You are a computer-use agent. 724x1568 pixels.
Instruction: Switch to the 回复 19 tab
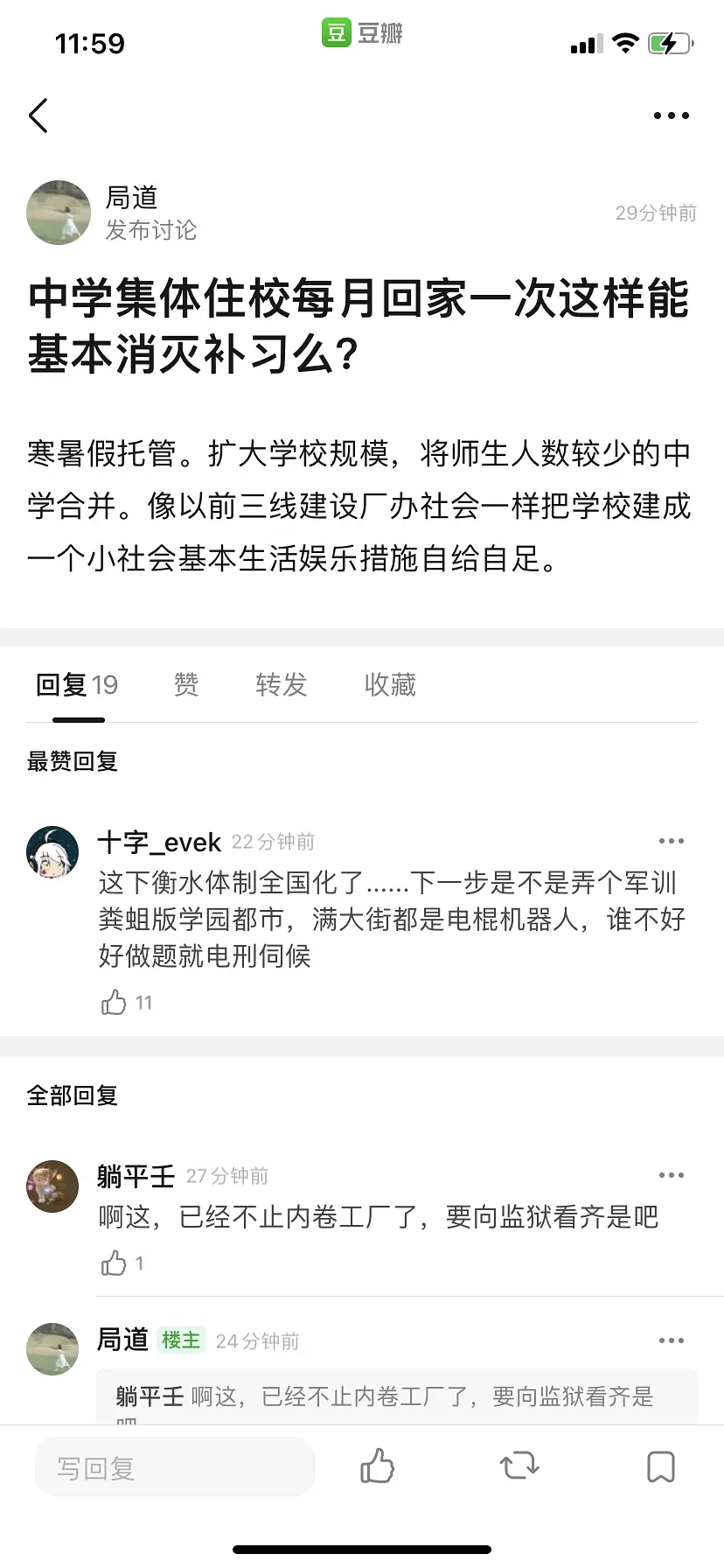pos(77,684)
